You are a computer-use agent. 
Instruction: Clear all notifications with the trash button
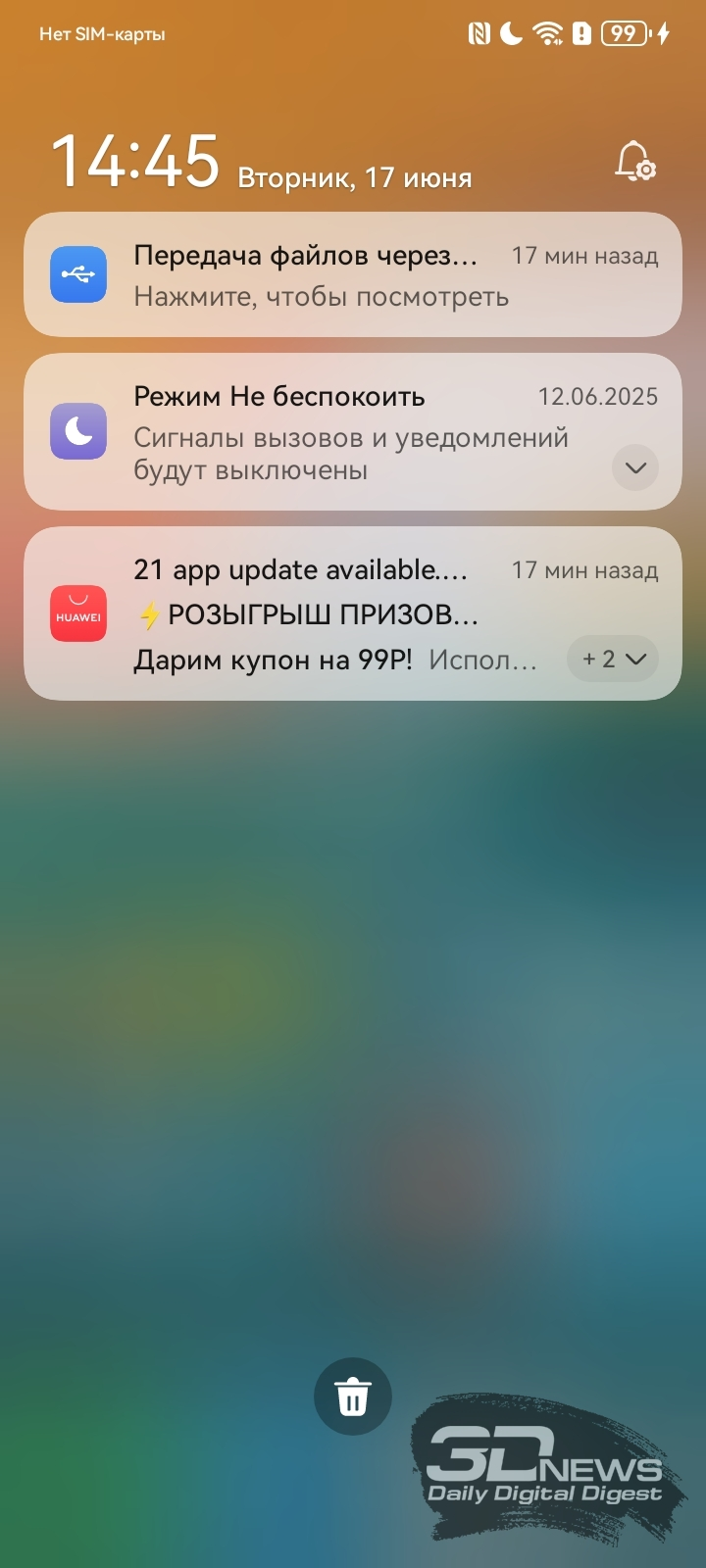click(353, 1396)
